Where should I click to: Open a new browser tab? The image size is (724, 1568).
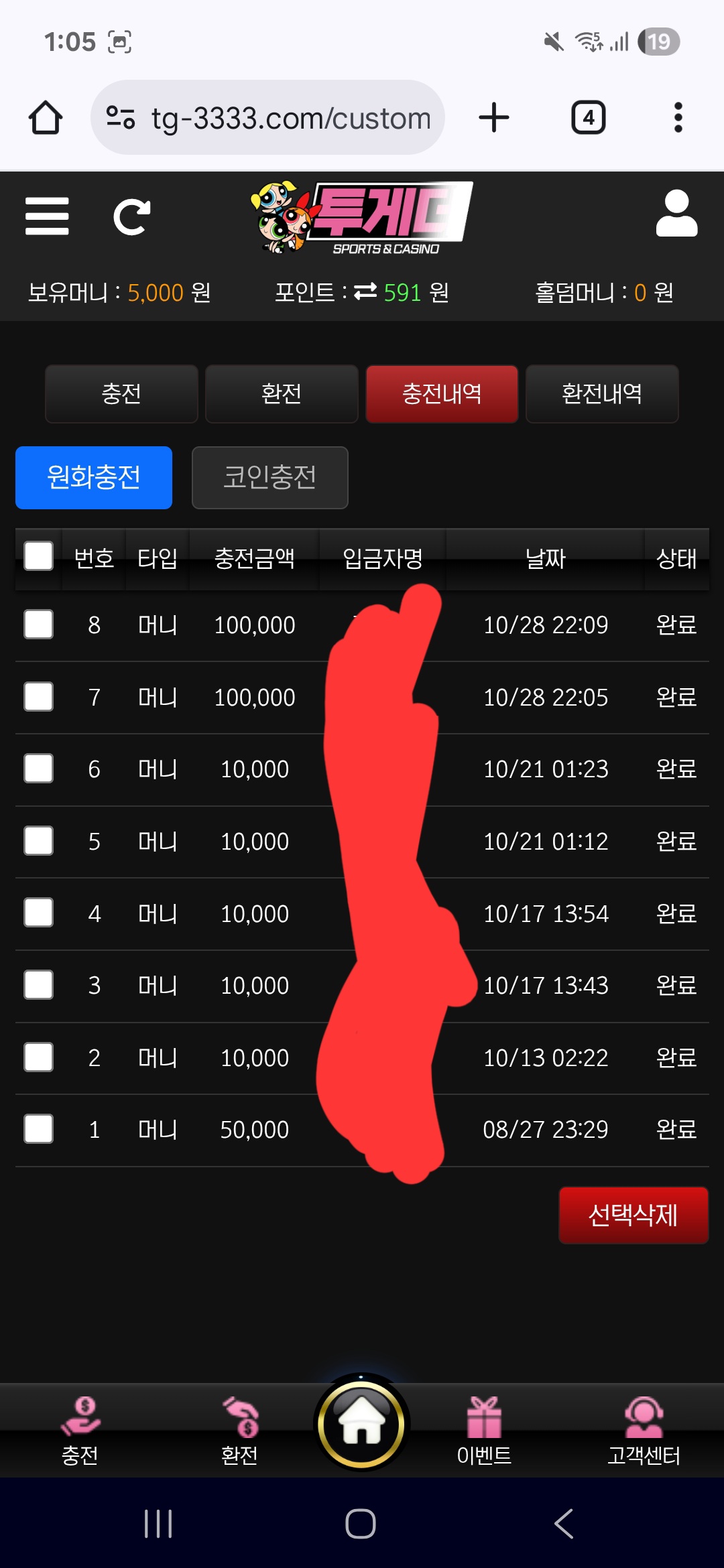coord(494,118)
